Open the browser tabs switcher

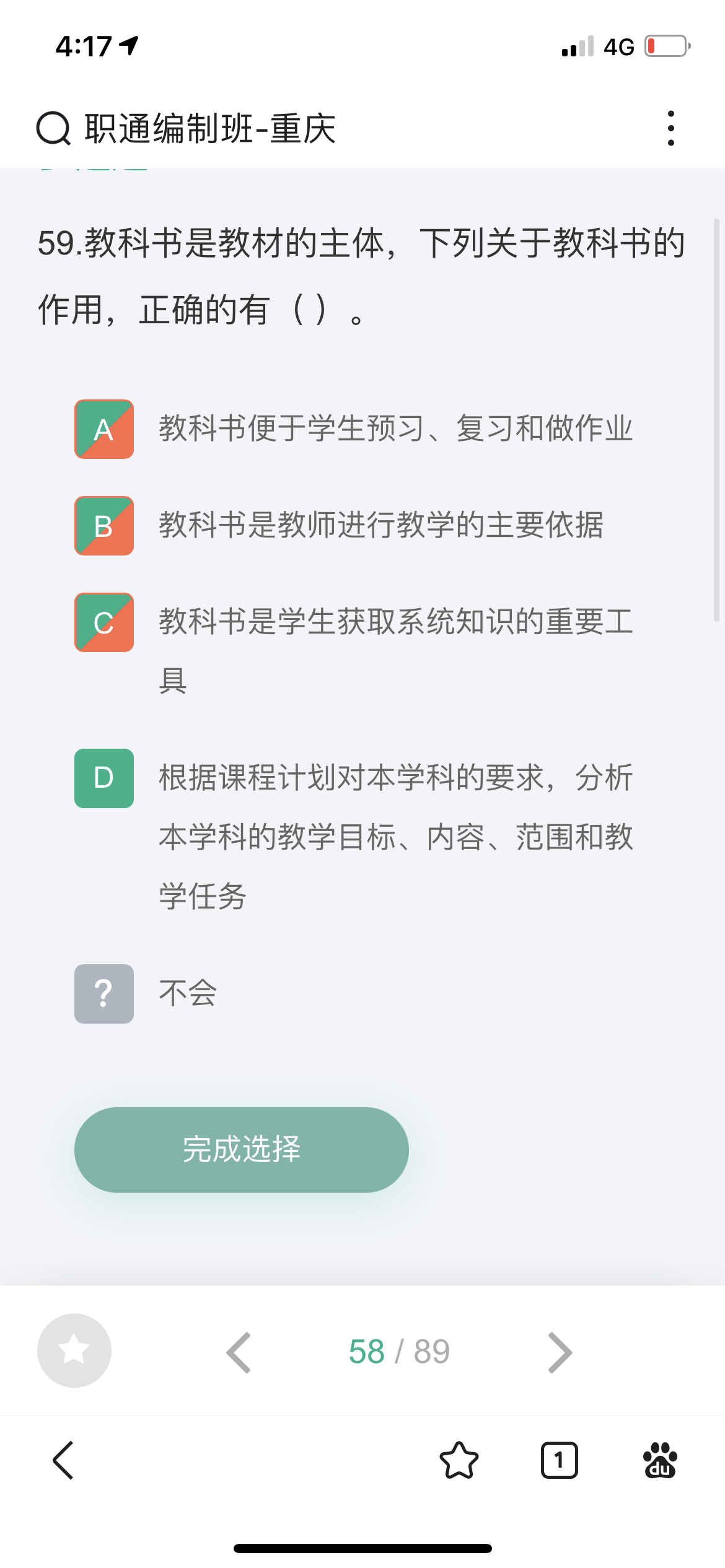click(560, 1460)
